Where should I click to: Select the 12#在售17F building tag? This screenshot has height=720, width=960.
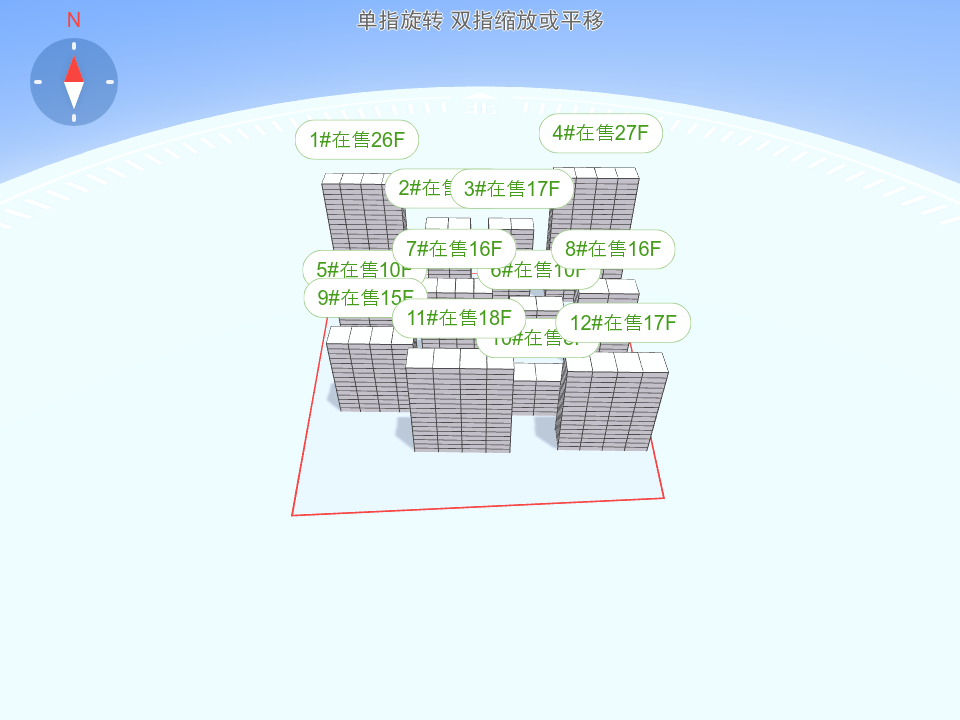[x=623, y=323]
